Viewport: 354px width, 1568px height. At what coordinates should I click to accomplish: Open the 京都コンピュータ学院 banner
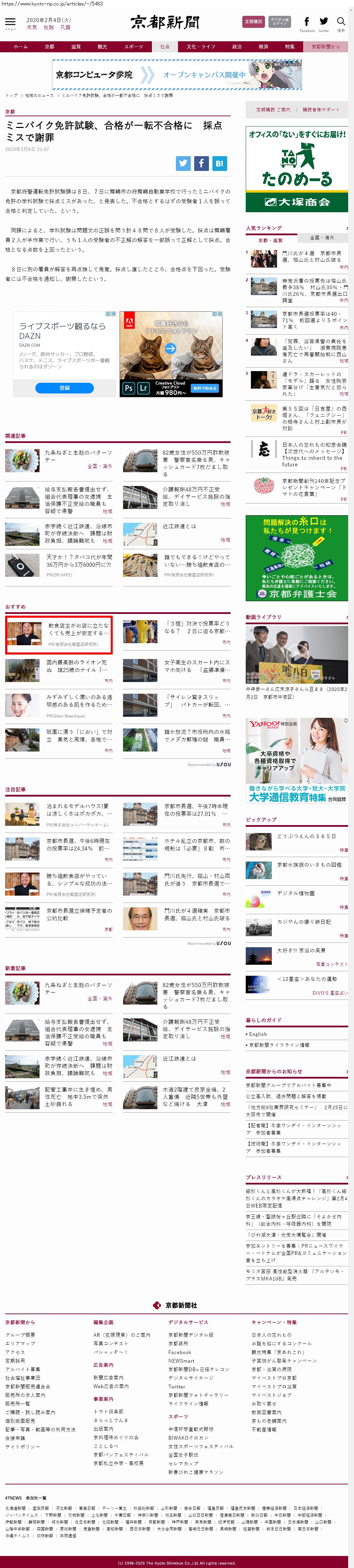[176, 75]
